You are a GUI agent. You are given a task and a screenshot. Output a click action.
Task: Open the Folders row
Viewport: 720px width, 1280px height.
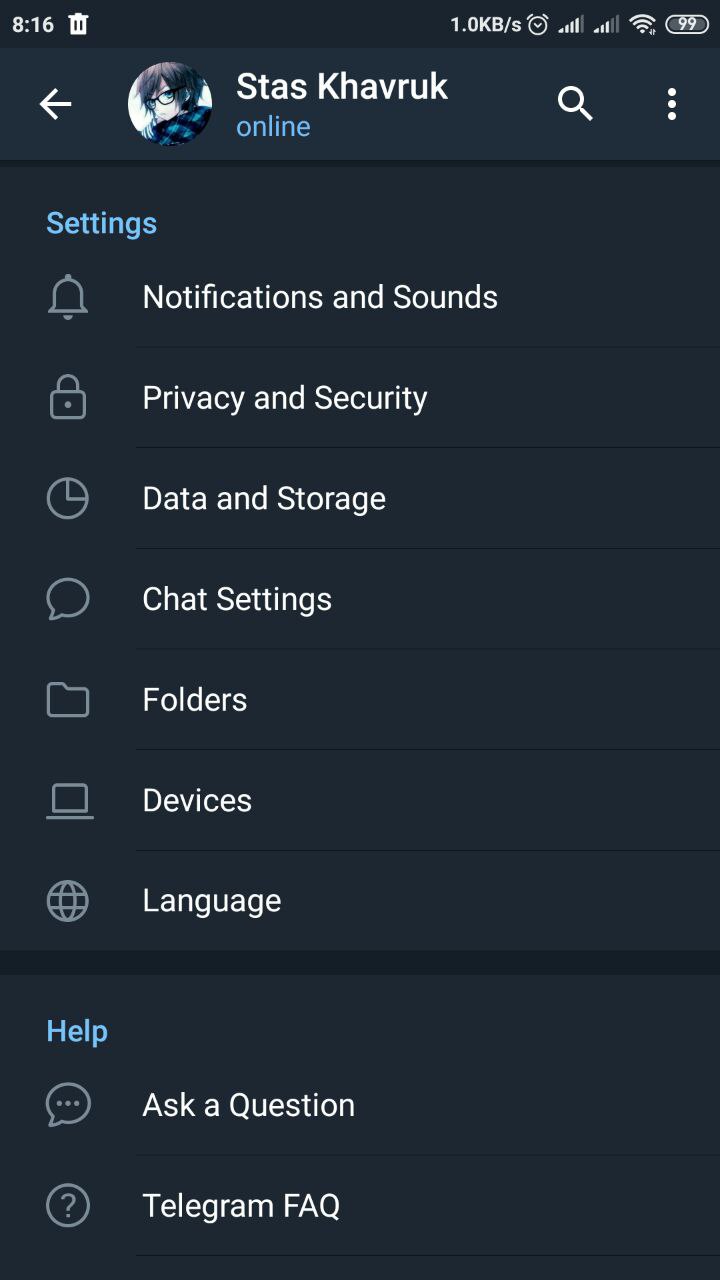360,700
